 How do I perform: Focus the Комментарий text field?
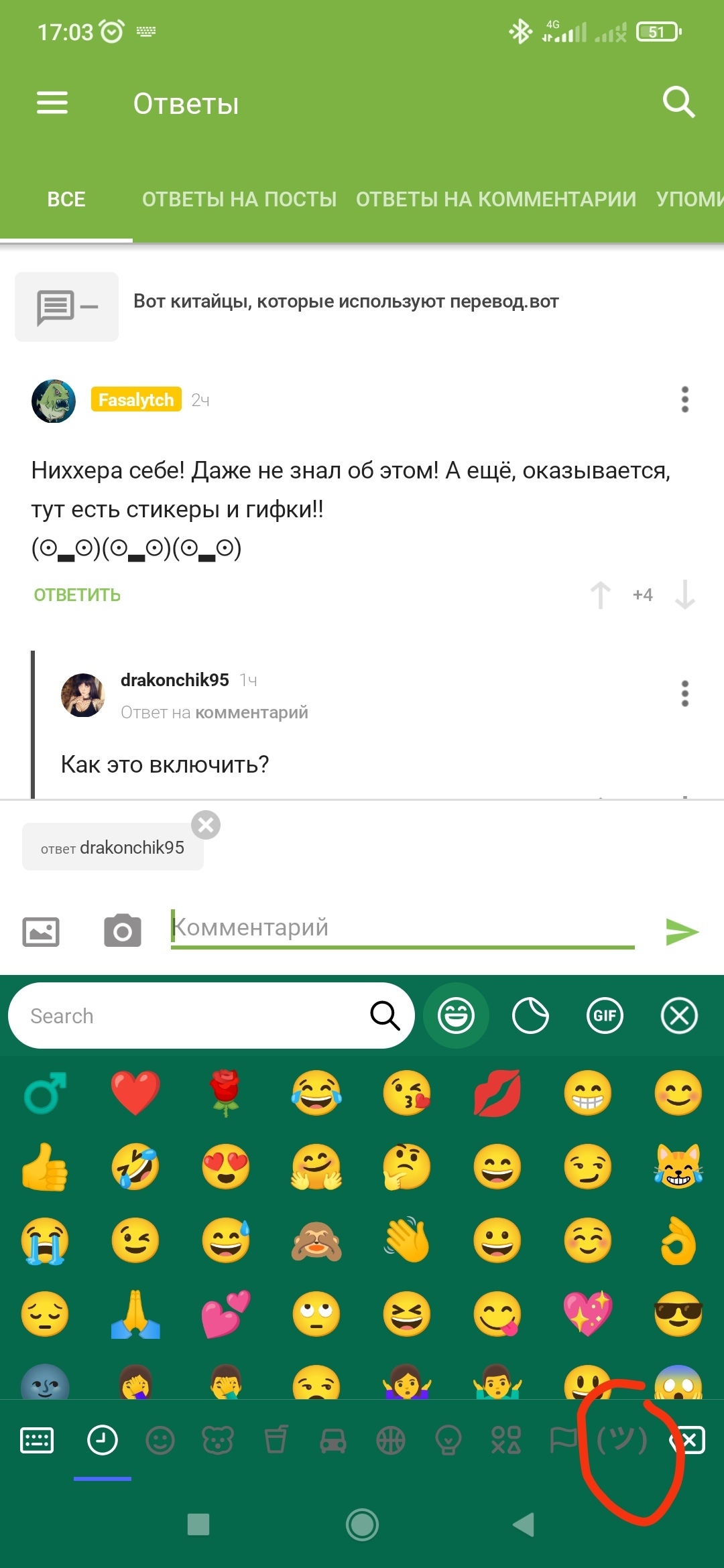coord(402,927)
